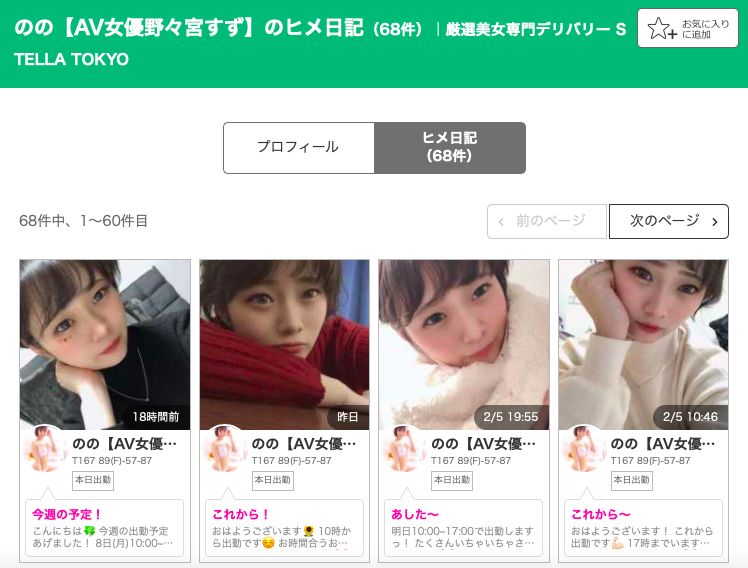Add this page to favorites

[687, 28]
